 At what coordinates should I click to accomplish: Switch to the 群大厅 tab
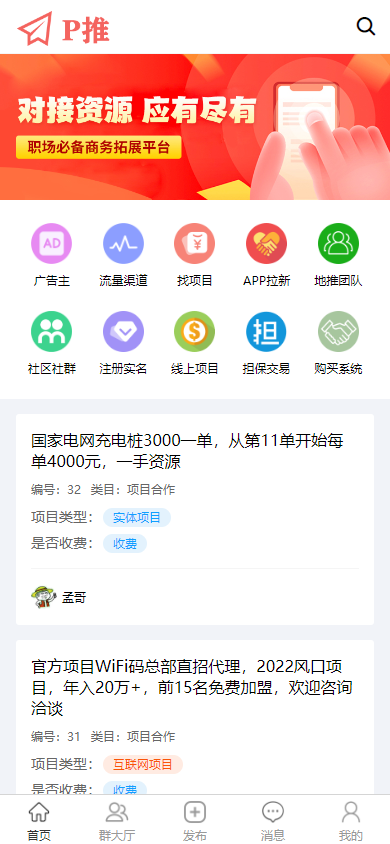point(117,821)
